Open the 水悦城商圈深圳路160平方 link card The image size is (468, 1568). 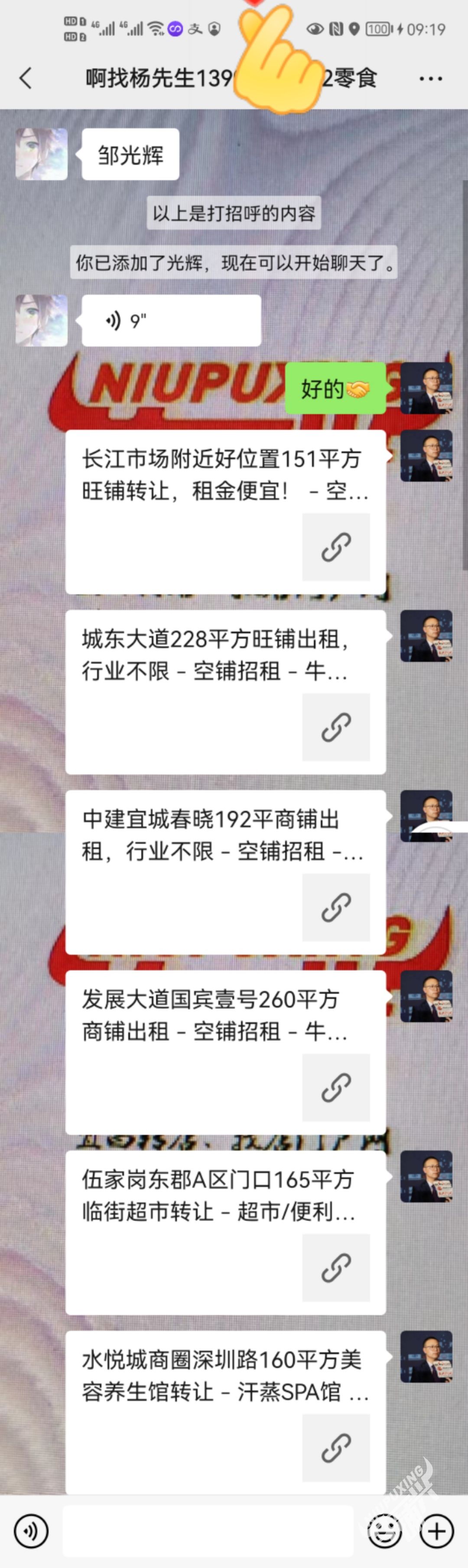click(225, 1412)
